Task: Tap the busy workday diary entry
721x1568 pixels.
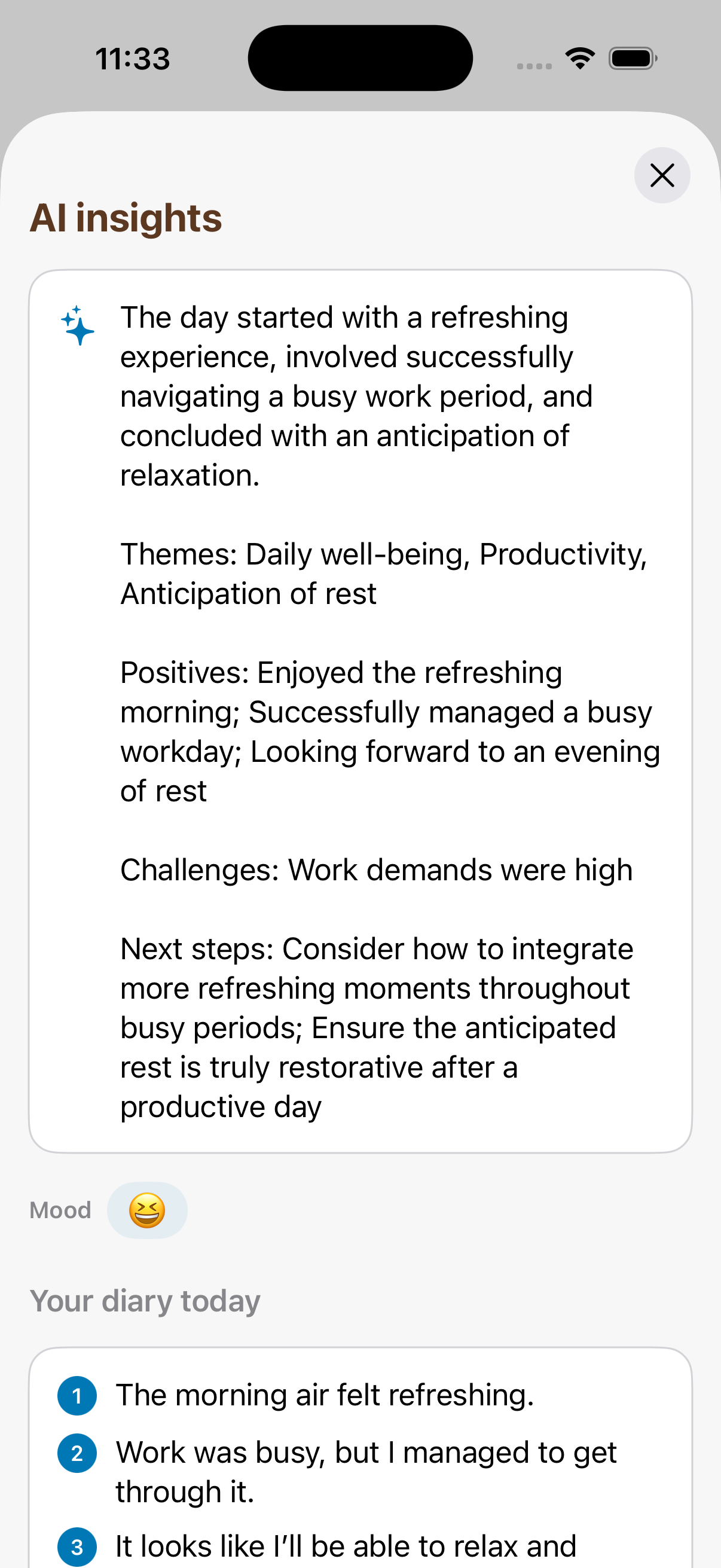Action: tap(366, 1472)
